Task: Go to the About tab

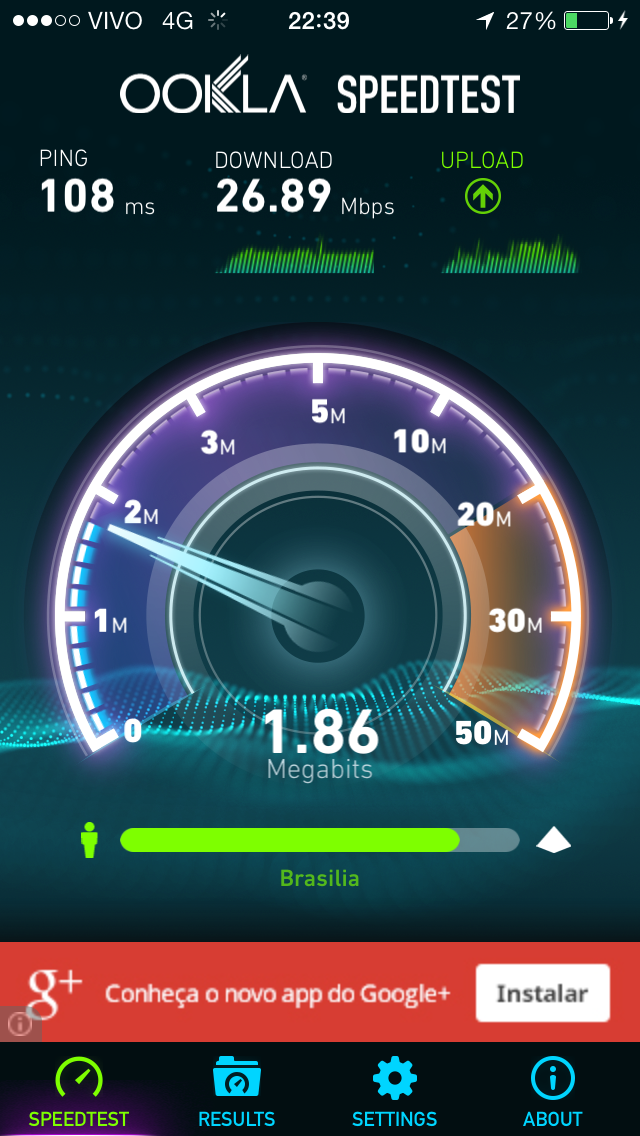Action: pos(552,1090)
